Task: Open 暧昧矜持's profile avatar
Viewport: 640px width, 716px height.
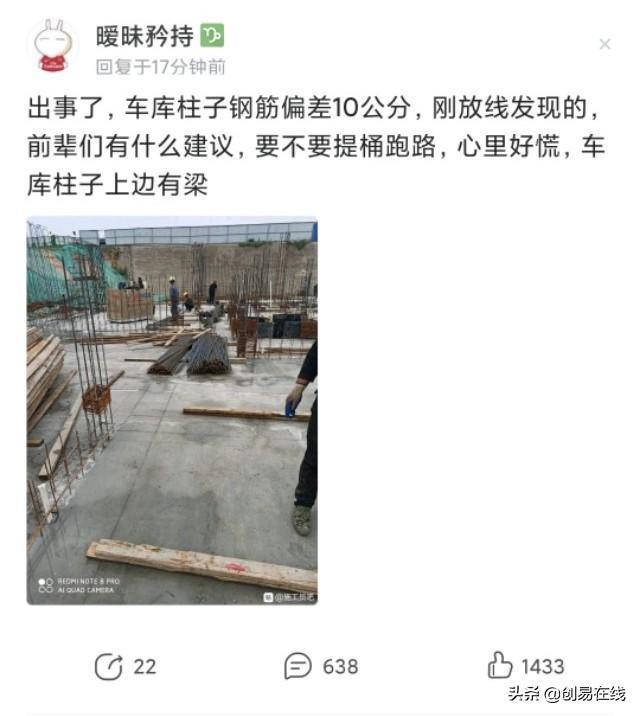Action: coord(52,47)
